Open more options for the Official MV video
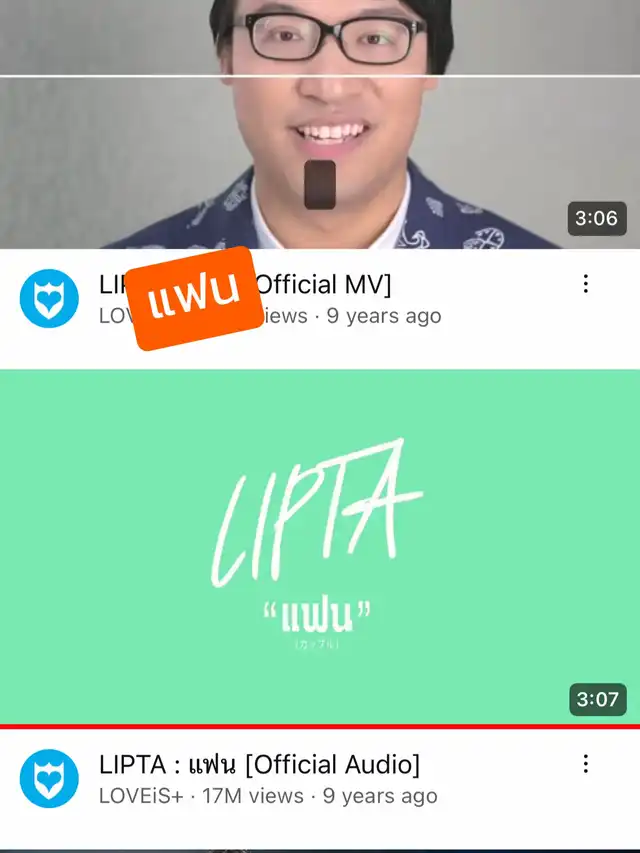Viewport: 640px width, 853px height. click(586, 284)
